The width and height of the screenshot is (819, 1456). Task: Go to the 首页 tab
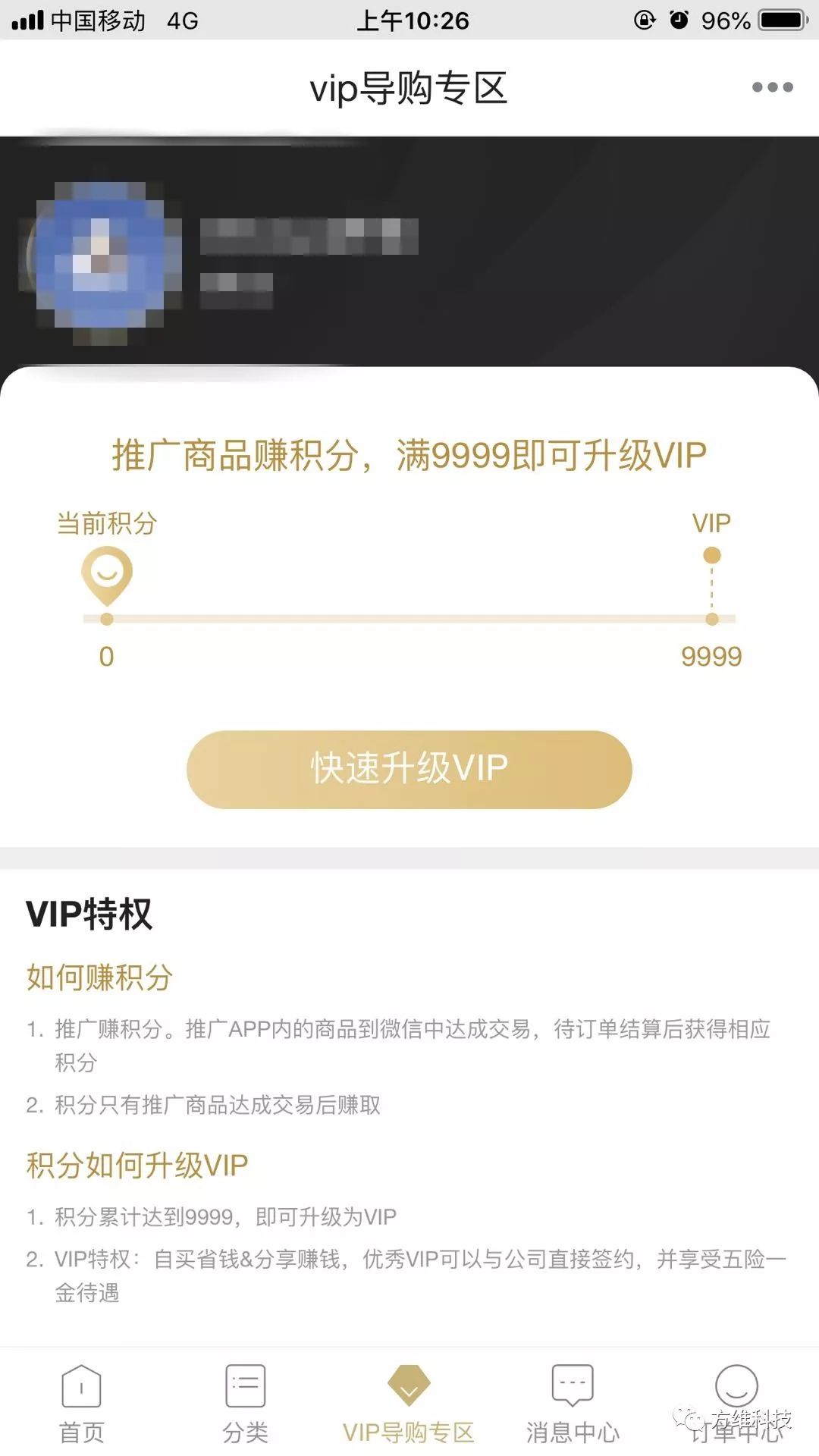[x=81, y=1402]
